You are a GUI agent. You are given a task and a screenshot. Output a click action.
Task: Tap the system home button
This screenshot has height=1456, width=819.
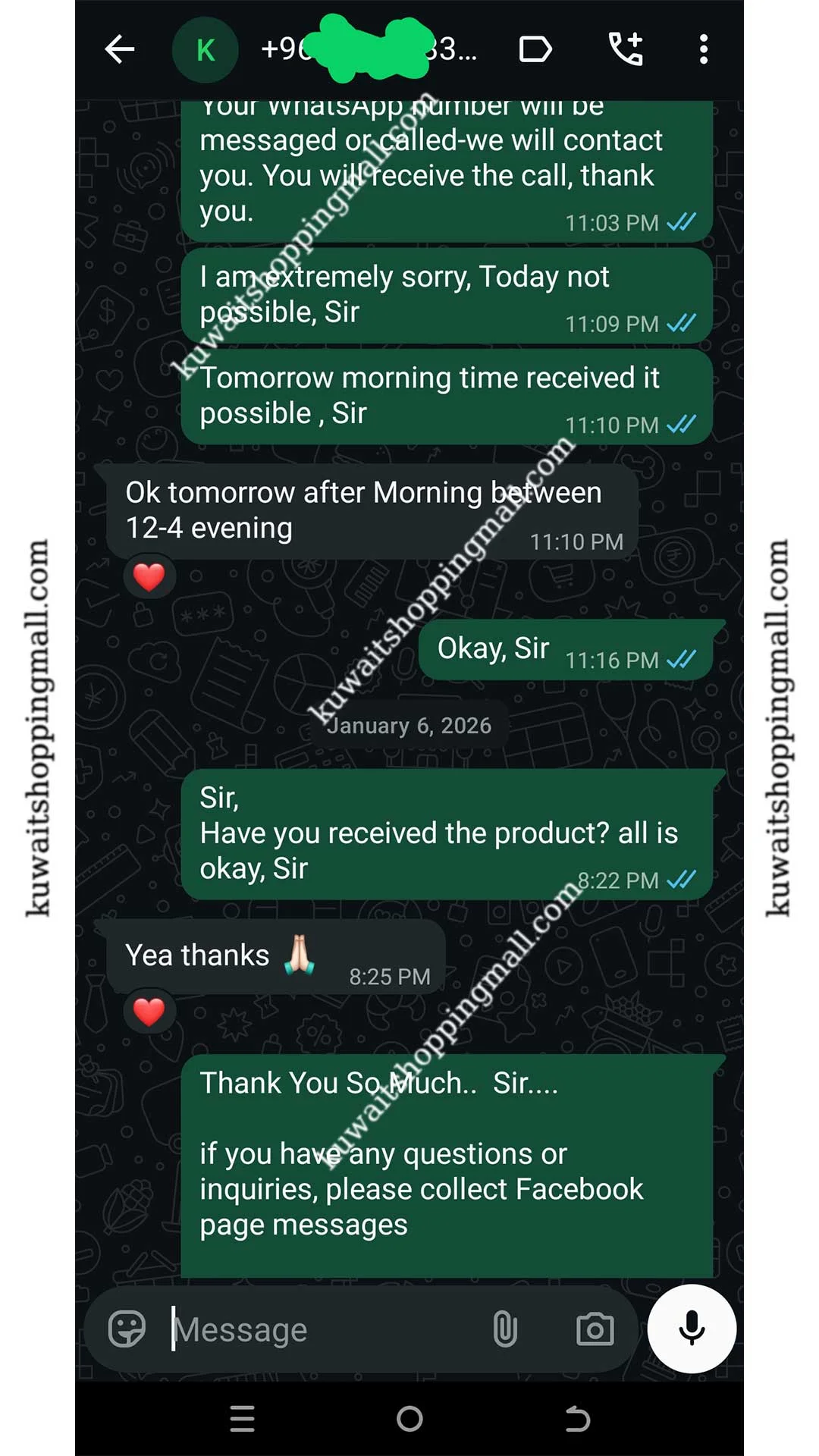(x=409, y=1419)
